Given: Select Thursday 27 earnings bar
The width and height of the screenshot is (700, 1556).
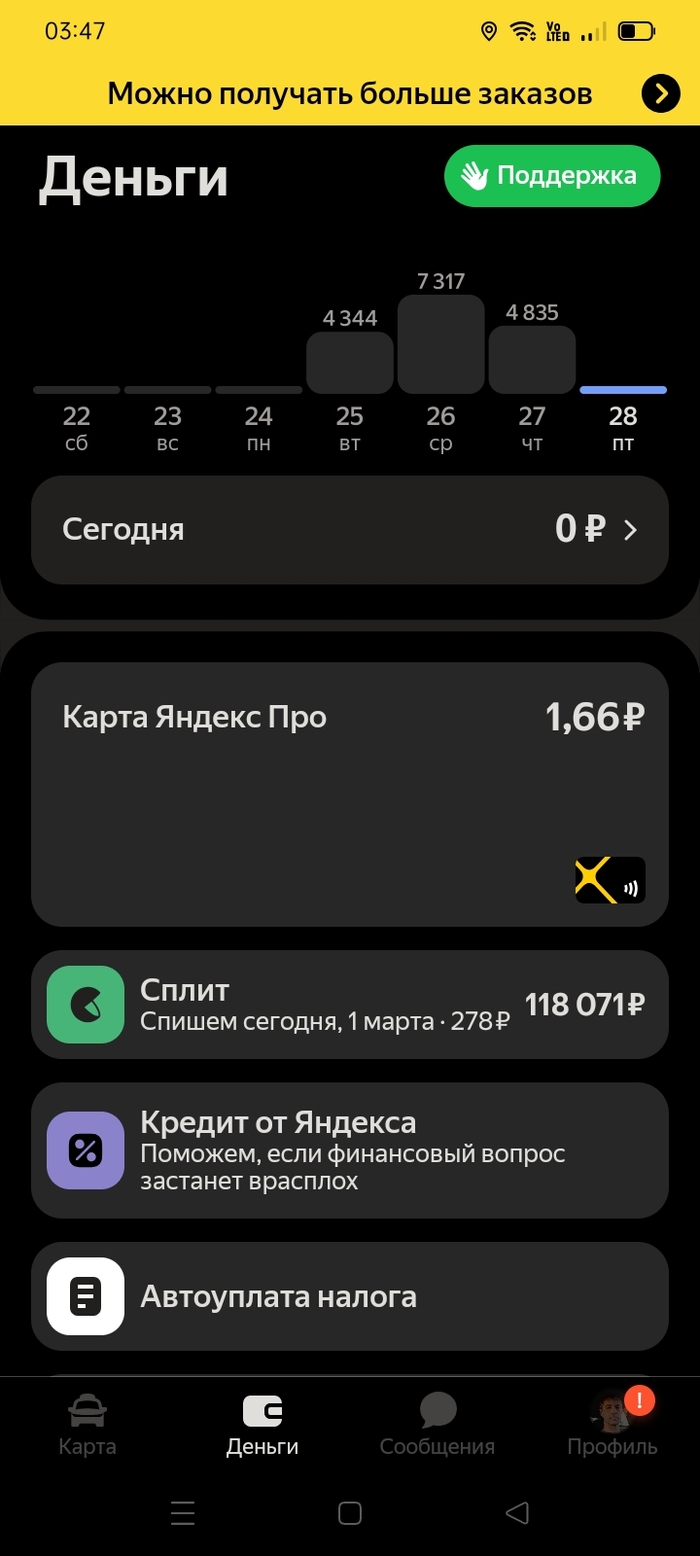Looking at the screenshot, I should point(532,359).
